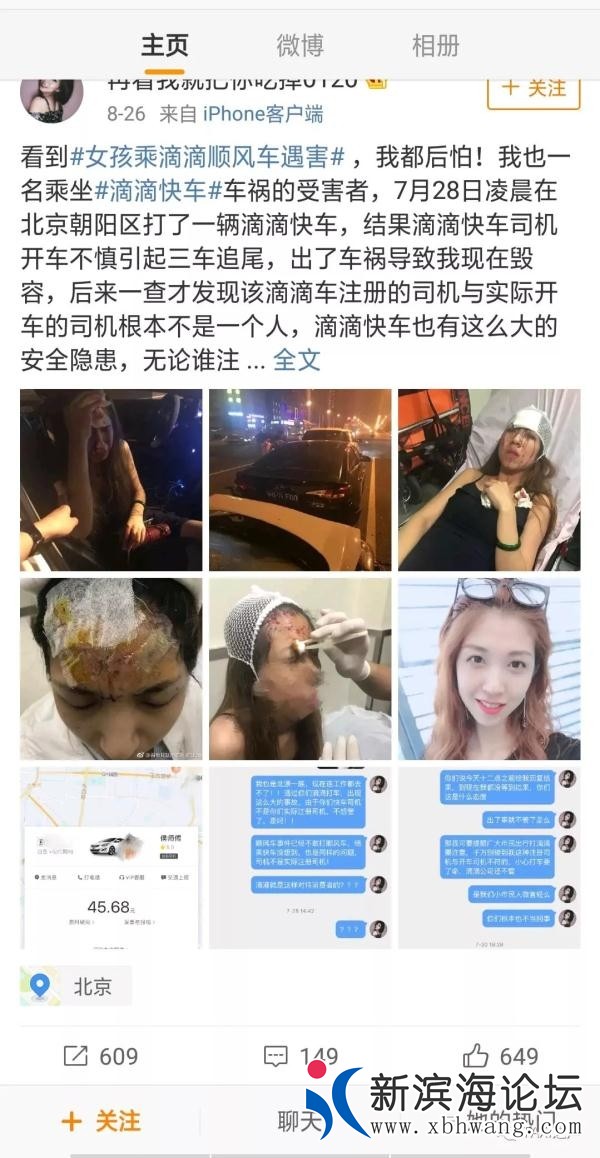View the bandaged forehead close-up photo
Image resolution: width=600 pixels, height=1158 pixels.
110,669
